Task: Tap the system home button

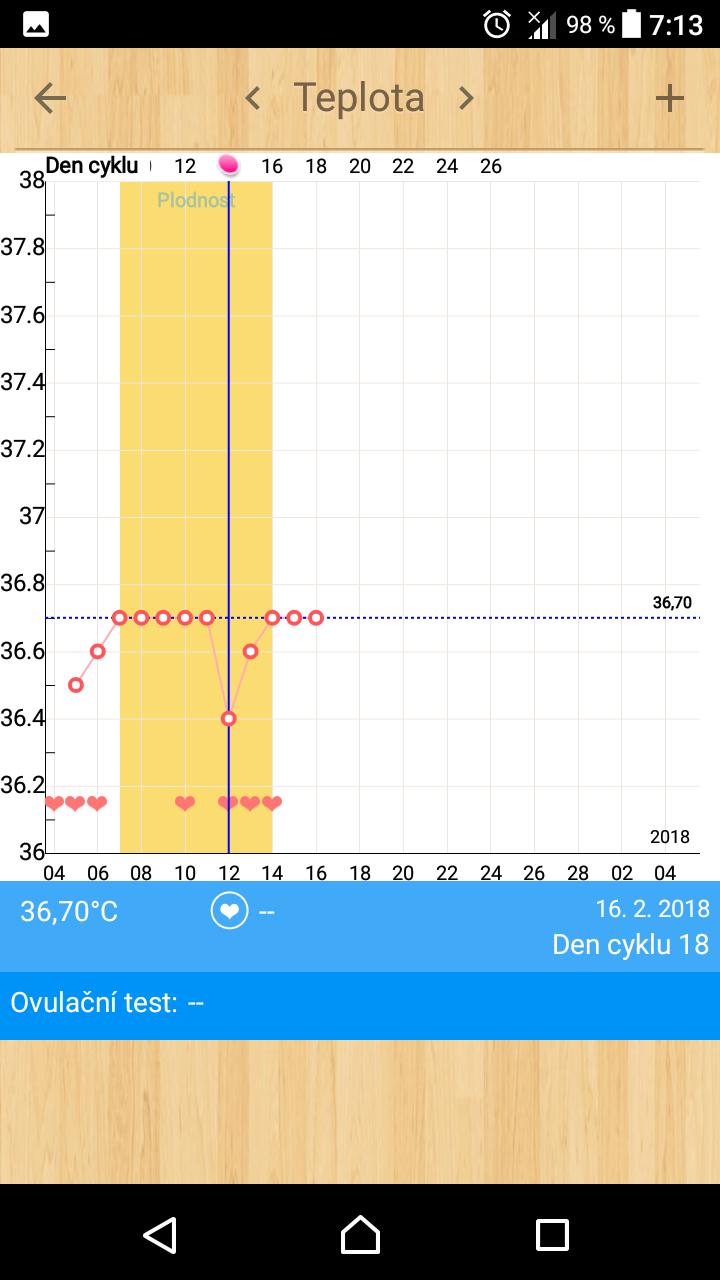Action: (x=360, y=1234)
